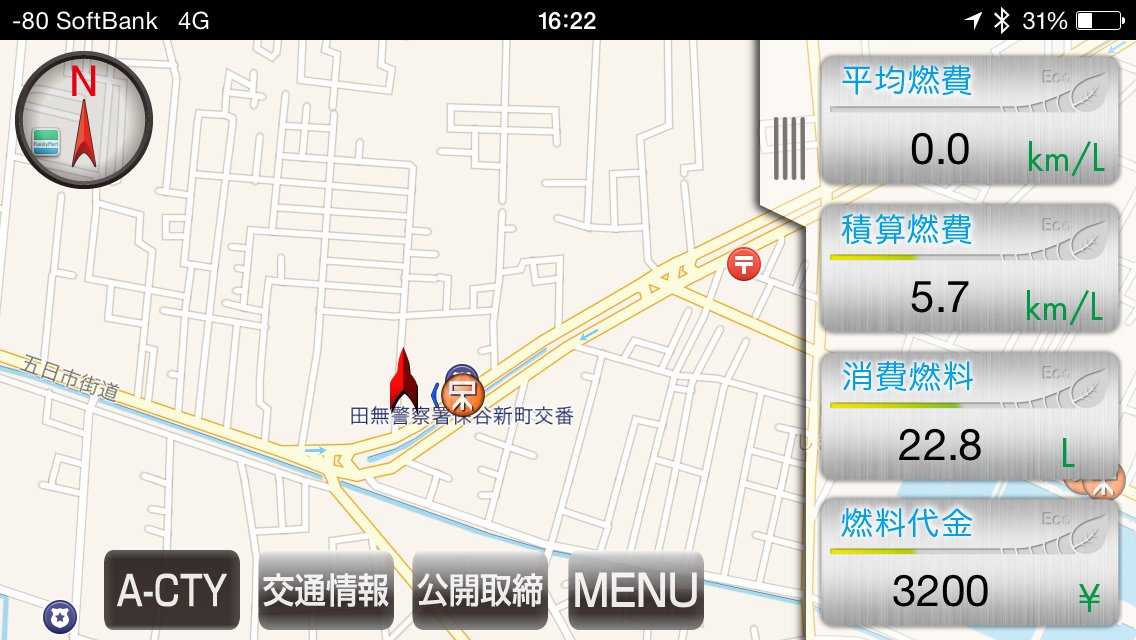Open 公開取締 enforcement info
Viewport: 1136px width, 640px height.
[x=480, y=590]
